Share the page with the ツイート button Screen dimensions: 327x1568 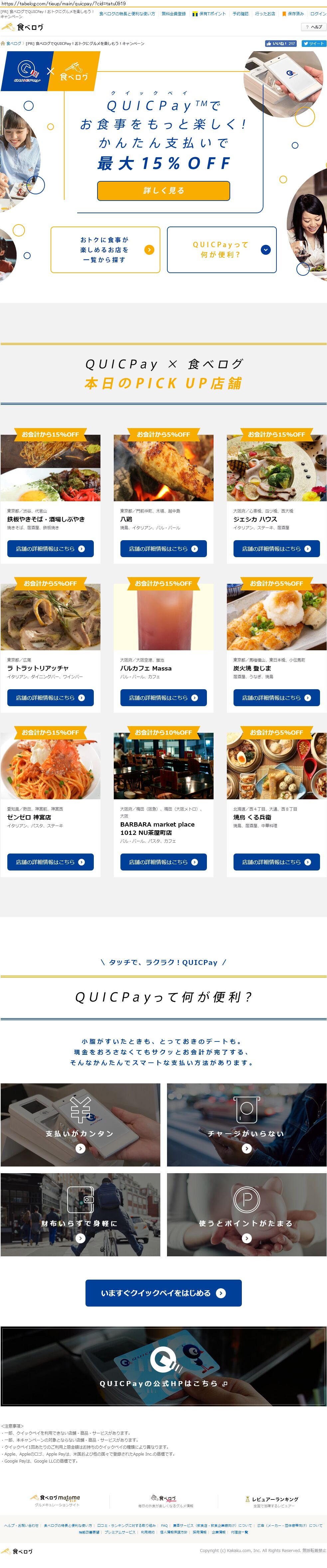(x=314, y=44)
